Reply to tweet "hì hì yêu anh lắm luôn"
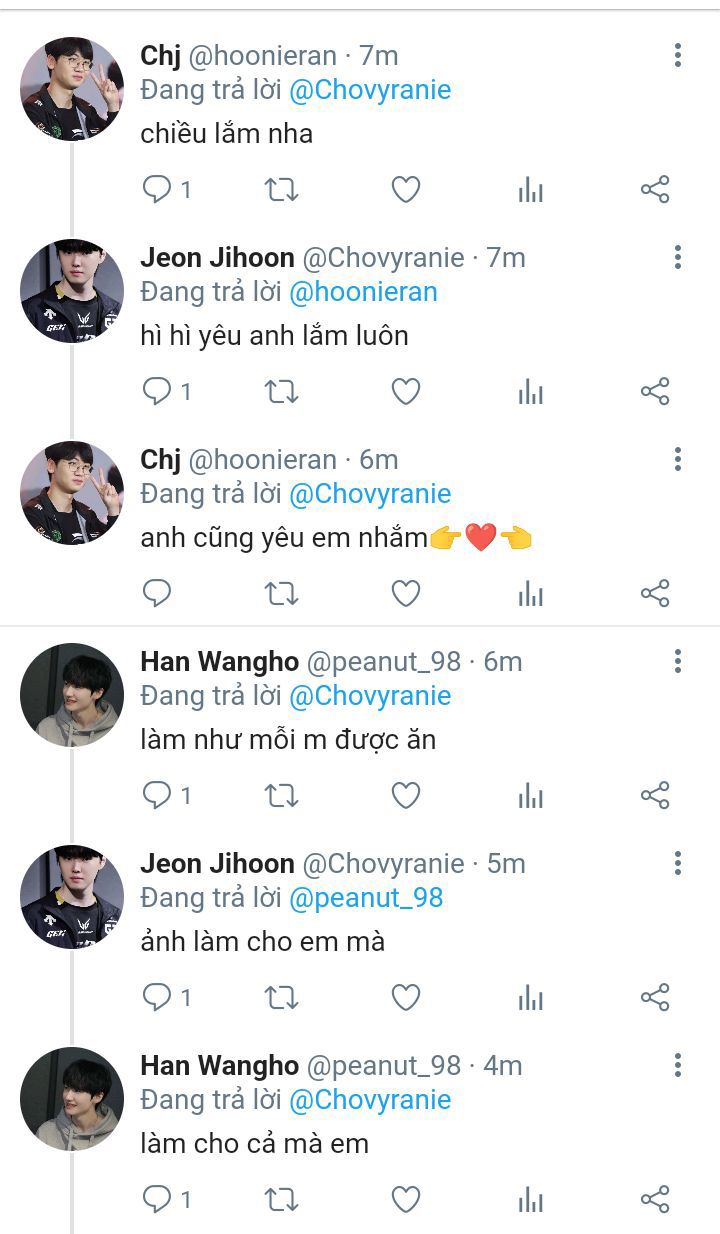Viewport: 720px width, 1234px height. click(157, 392)
